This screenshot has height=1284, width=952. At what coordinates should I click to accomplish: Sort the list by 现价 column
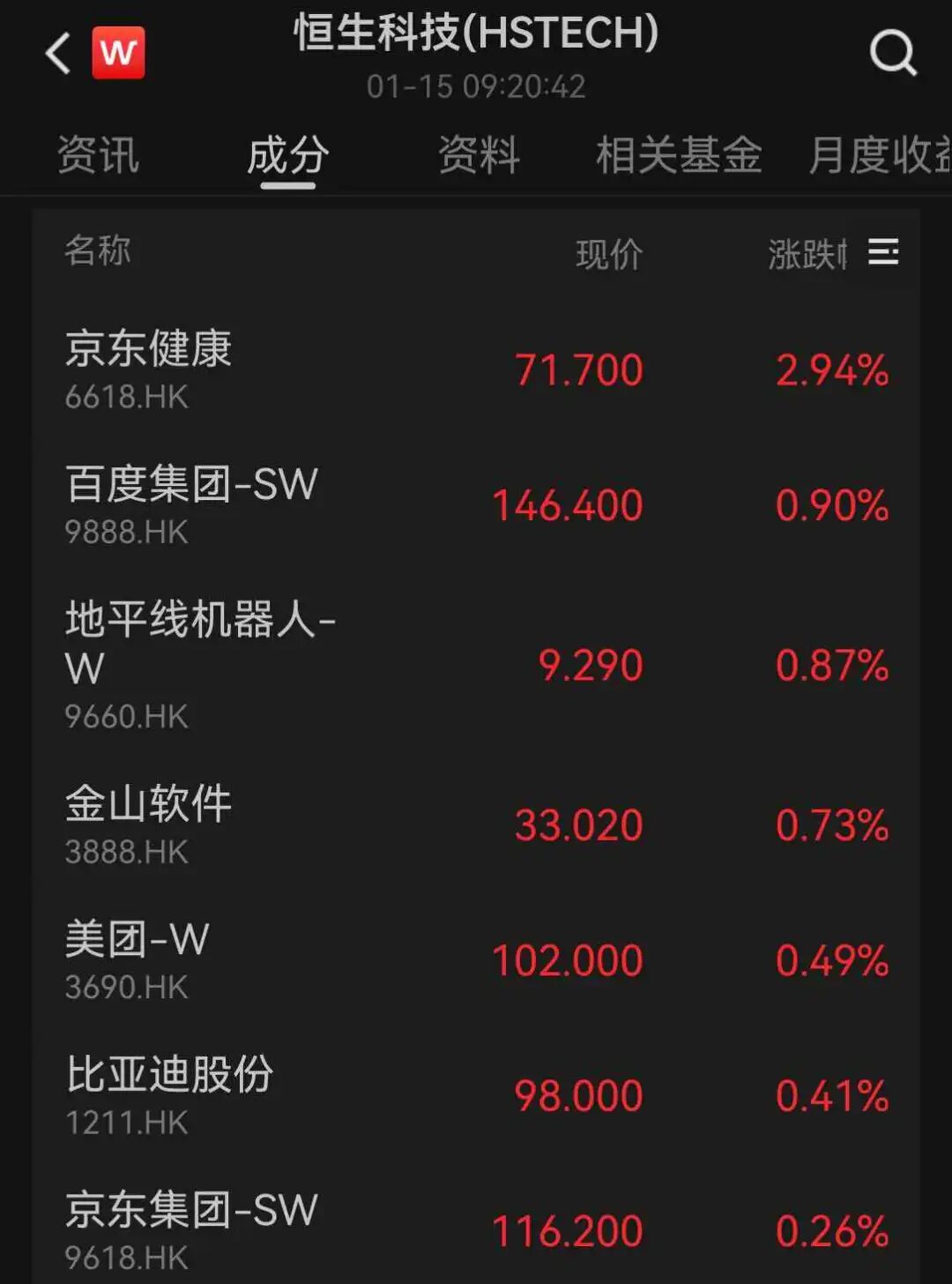point(609,254)
